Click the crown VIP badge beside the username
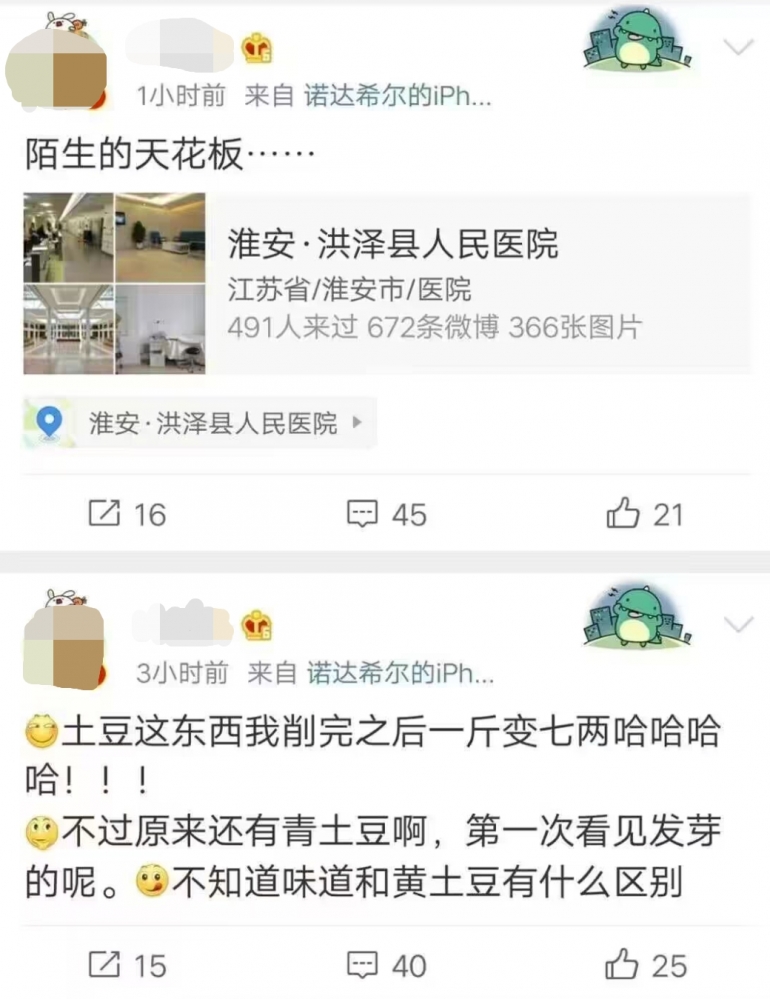This screenshot has width=770, height=999. pos(257,47)
